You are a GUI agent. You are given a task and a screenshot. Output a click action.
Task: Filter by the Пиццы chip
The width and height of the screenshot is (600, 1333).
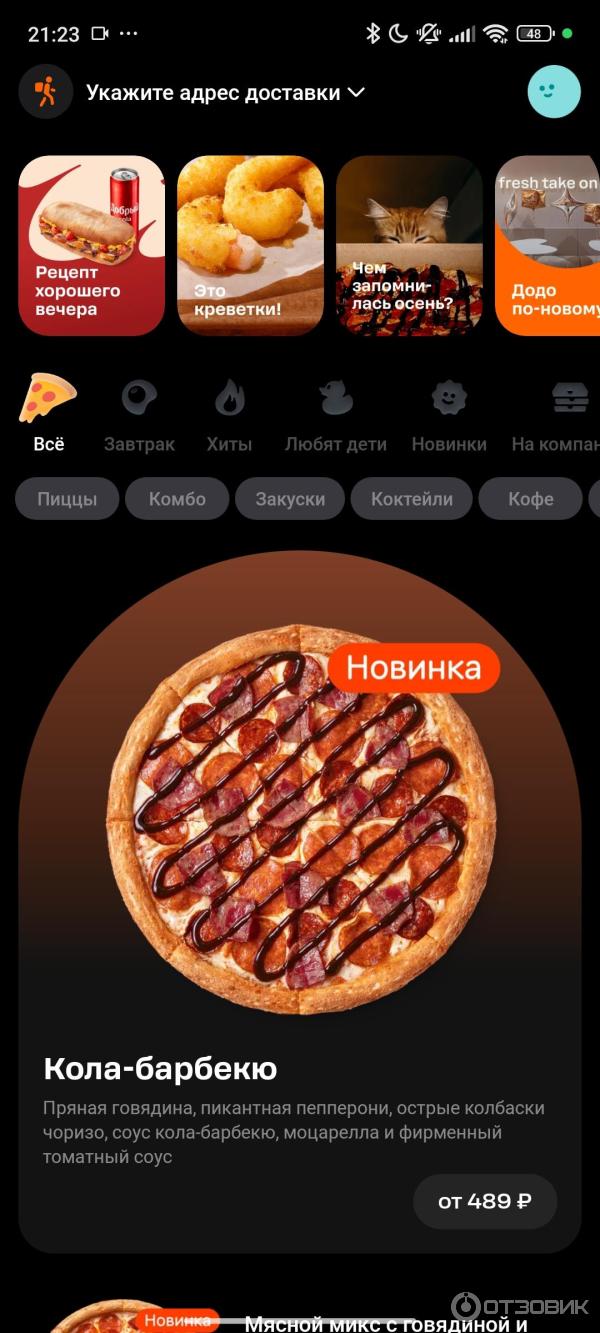[x=67, y=499]
